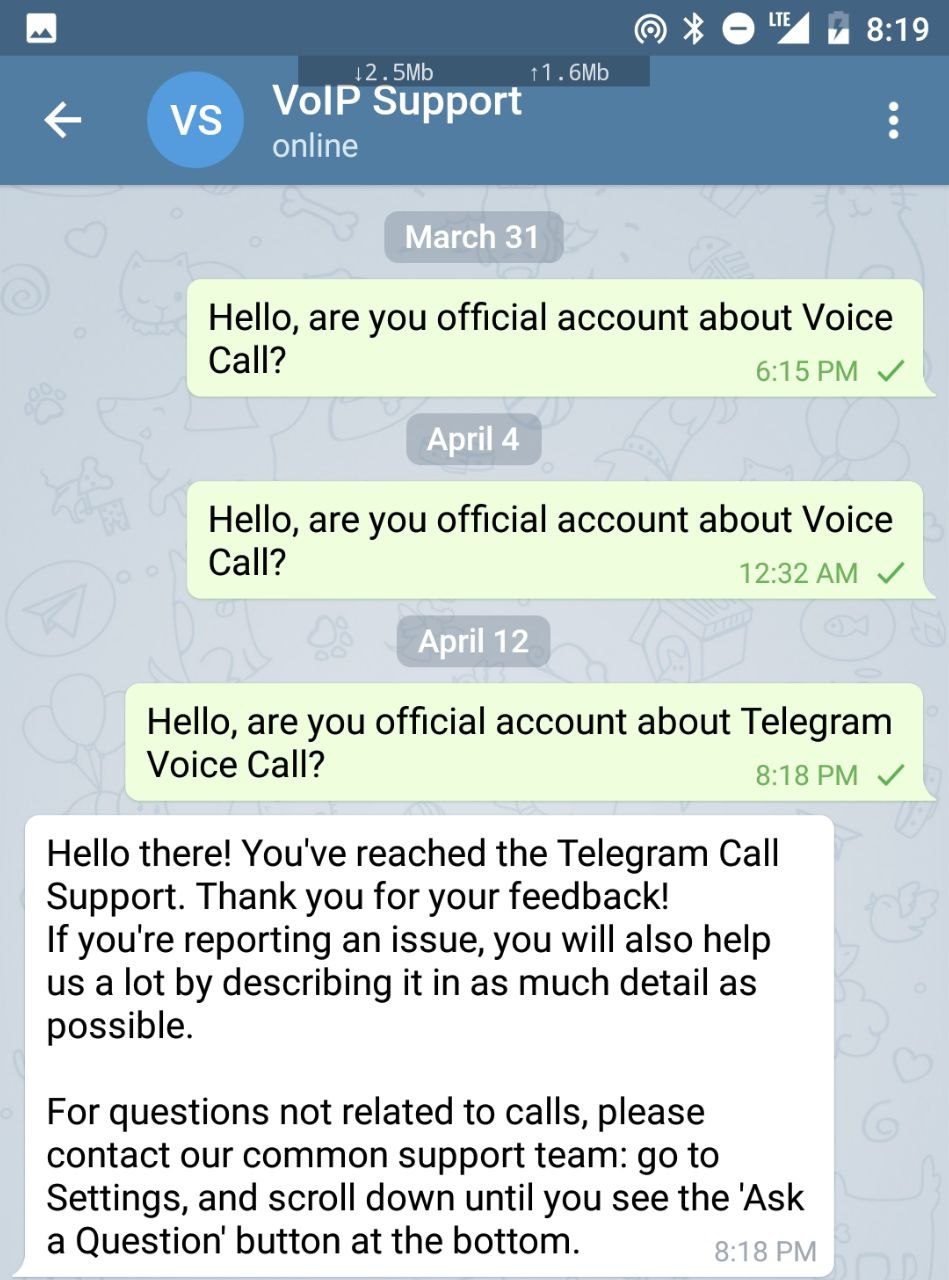949x1280 pixels.
Task: Open the VS profile avatar
Action: (x=195, y=121)
